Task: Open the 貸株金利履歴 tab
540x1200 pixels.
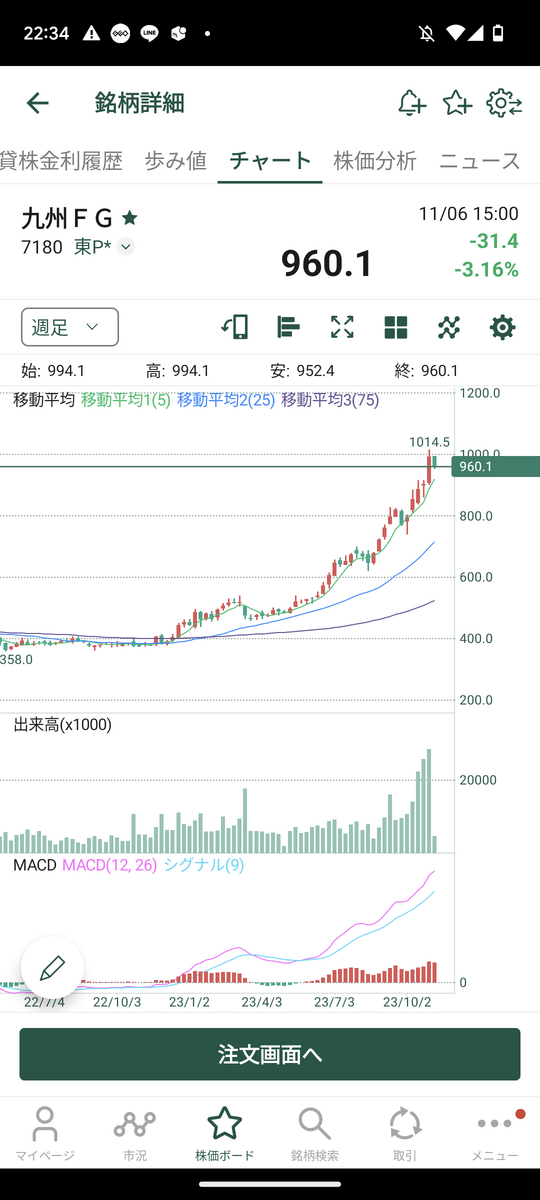Action: 61,160
